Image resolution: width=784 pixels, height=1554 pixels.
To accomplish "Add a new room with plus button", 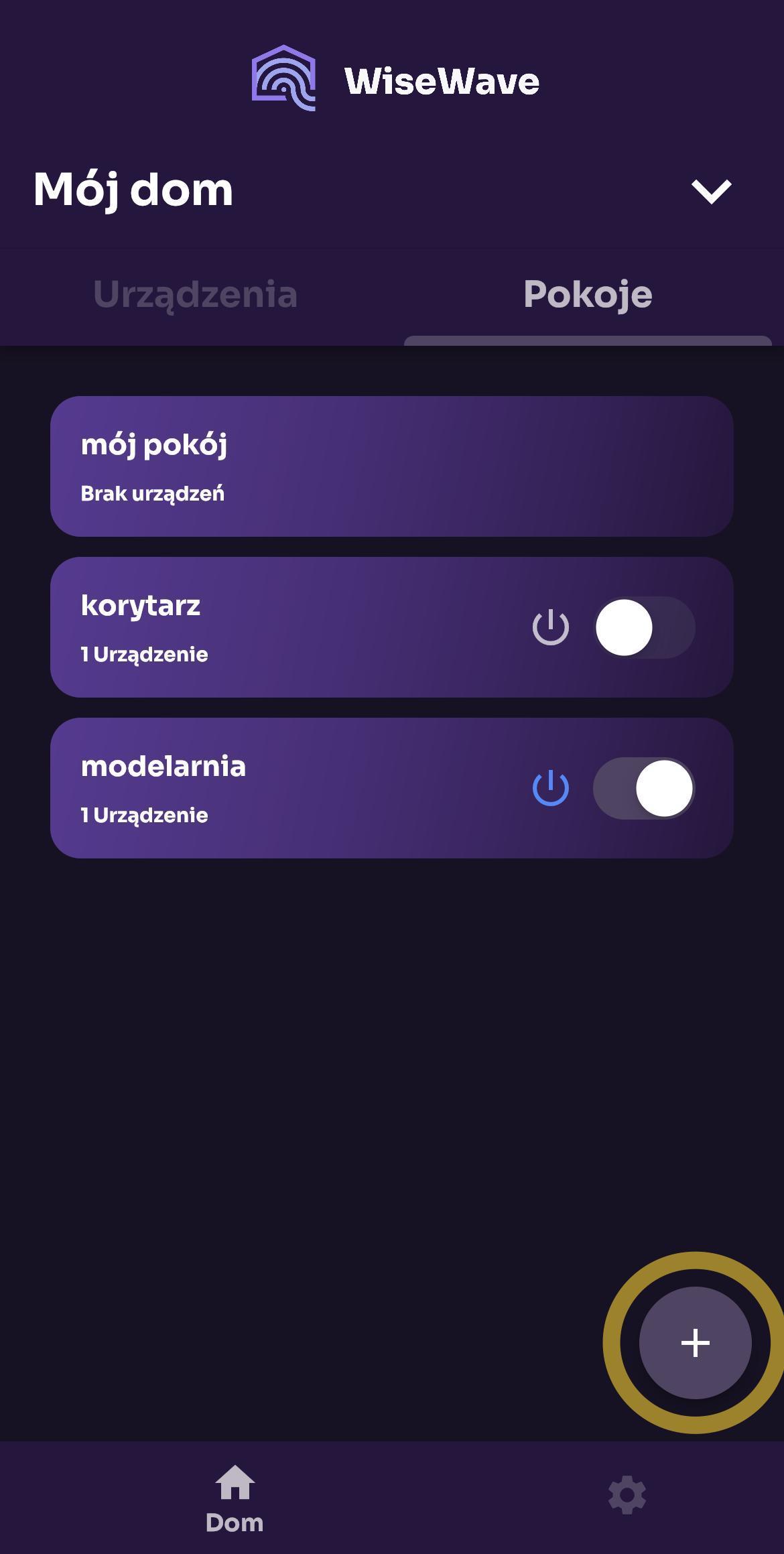I will click(695, 1342).
